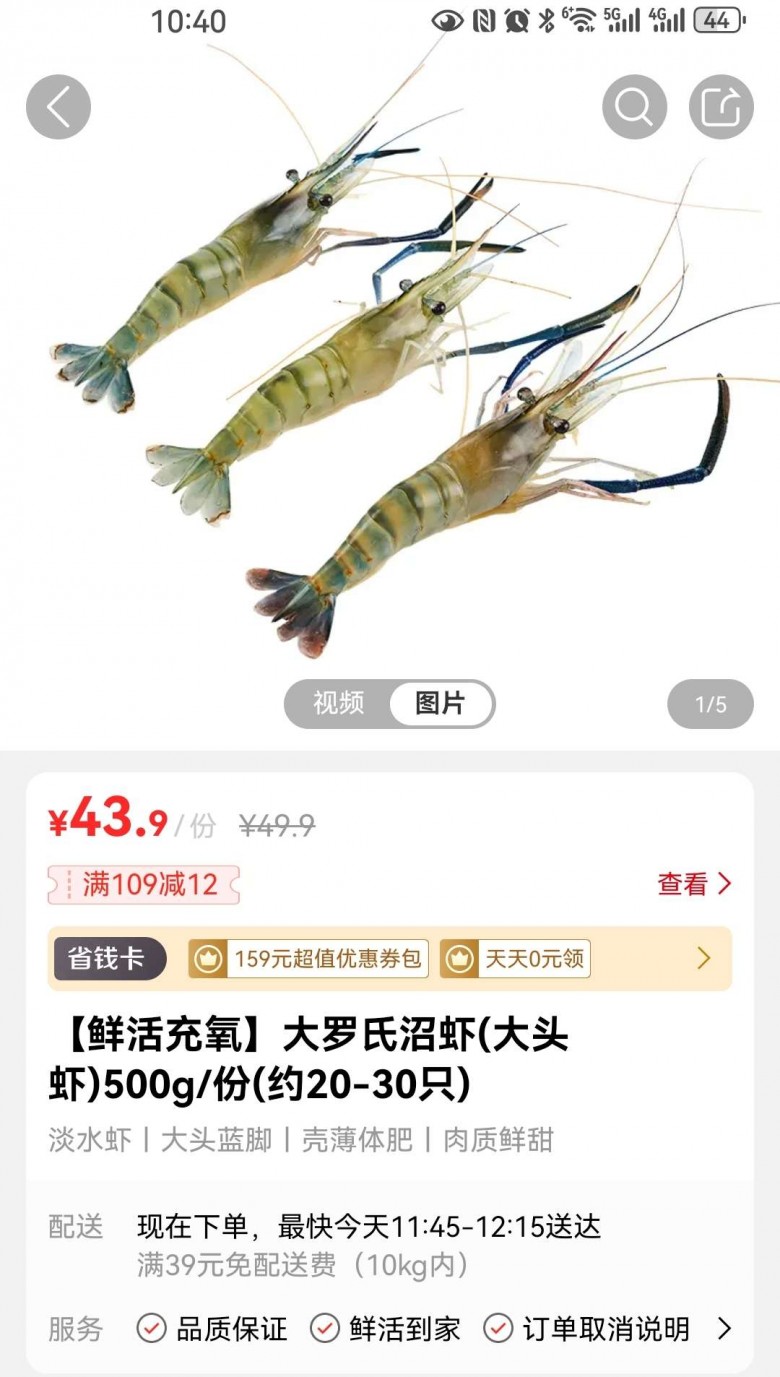Viewport: 780px width, 1377px height.
Task: Tap 查看 to view coupon details
Action: [x=694, y=884]
